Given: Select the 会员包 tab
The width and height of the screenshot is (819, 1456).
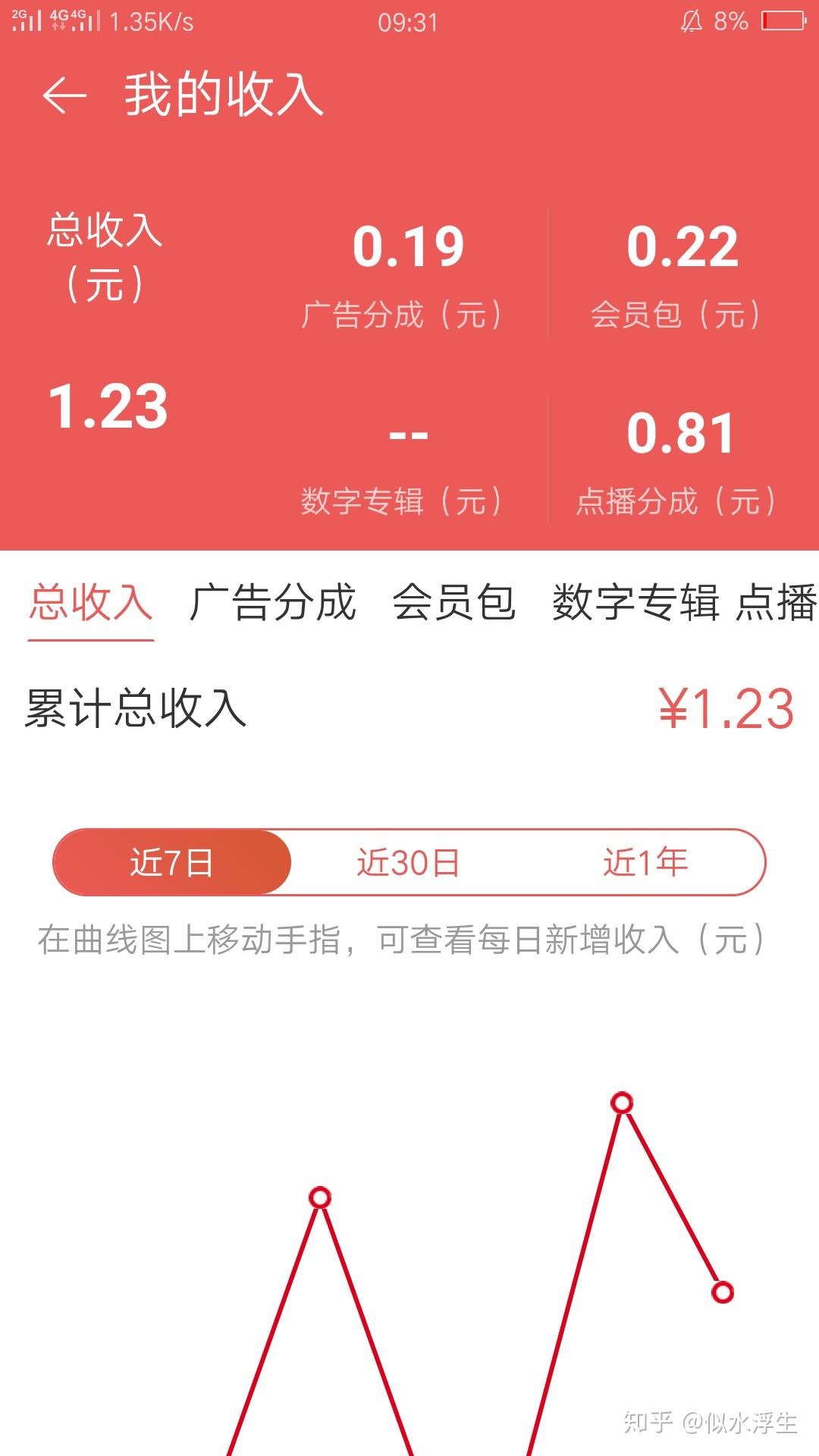Looking at the screenshot, I should [x=453, y=603].
